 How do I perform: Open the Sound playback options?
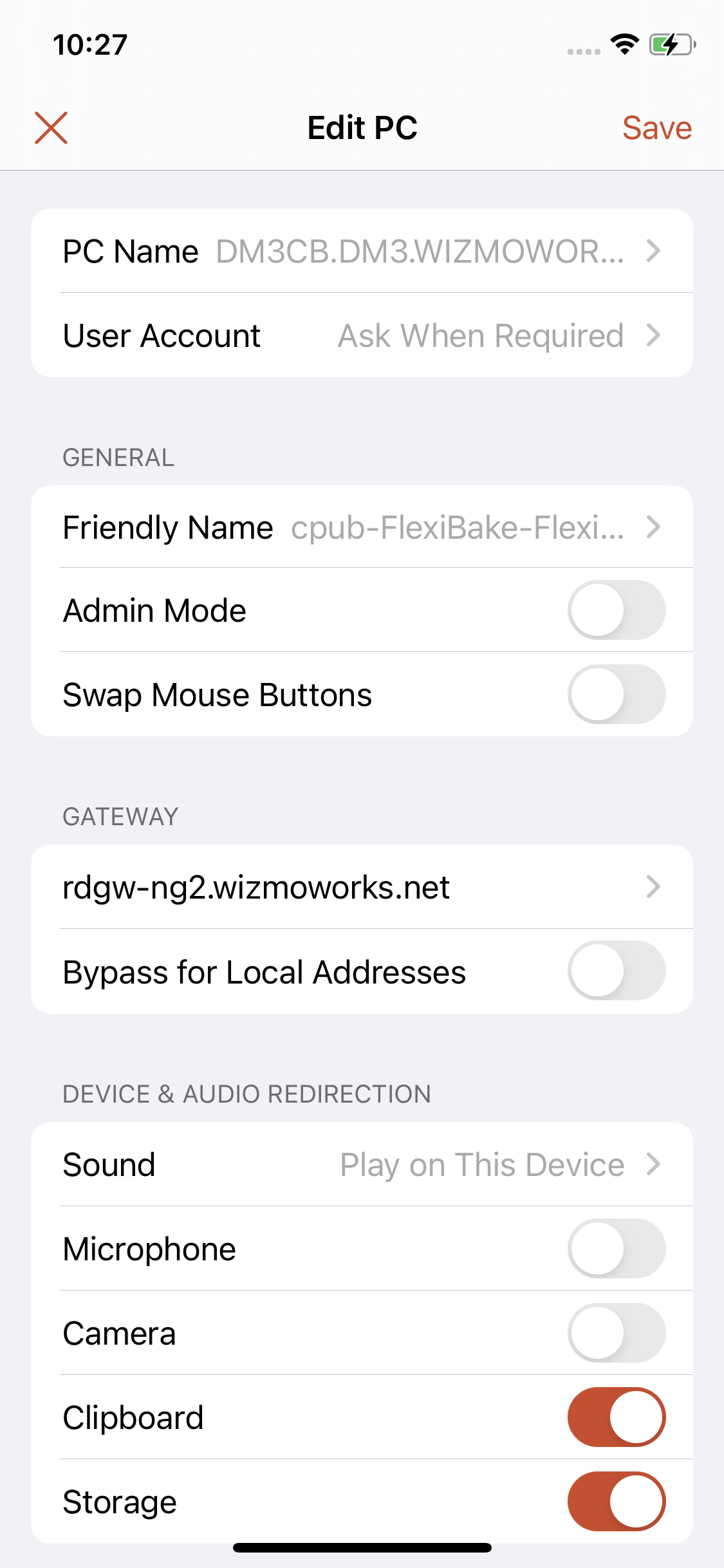tap(362, 1164)
